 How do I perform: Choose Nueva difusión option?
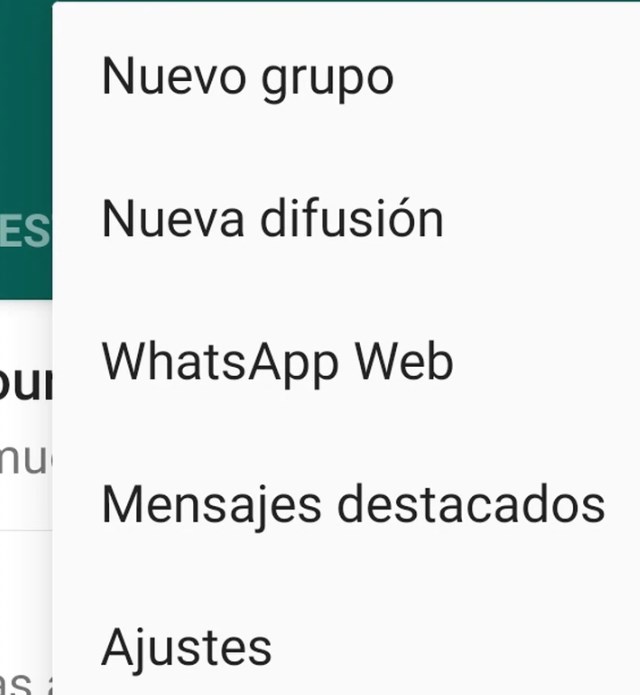272,219
